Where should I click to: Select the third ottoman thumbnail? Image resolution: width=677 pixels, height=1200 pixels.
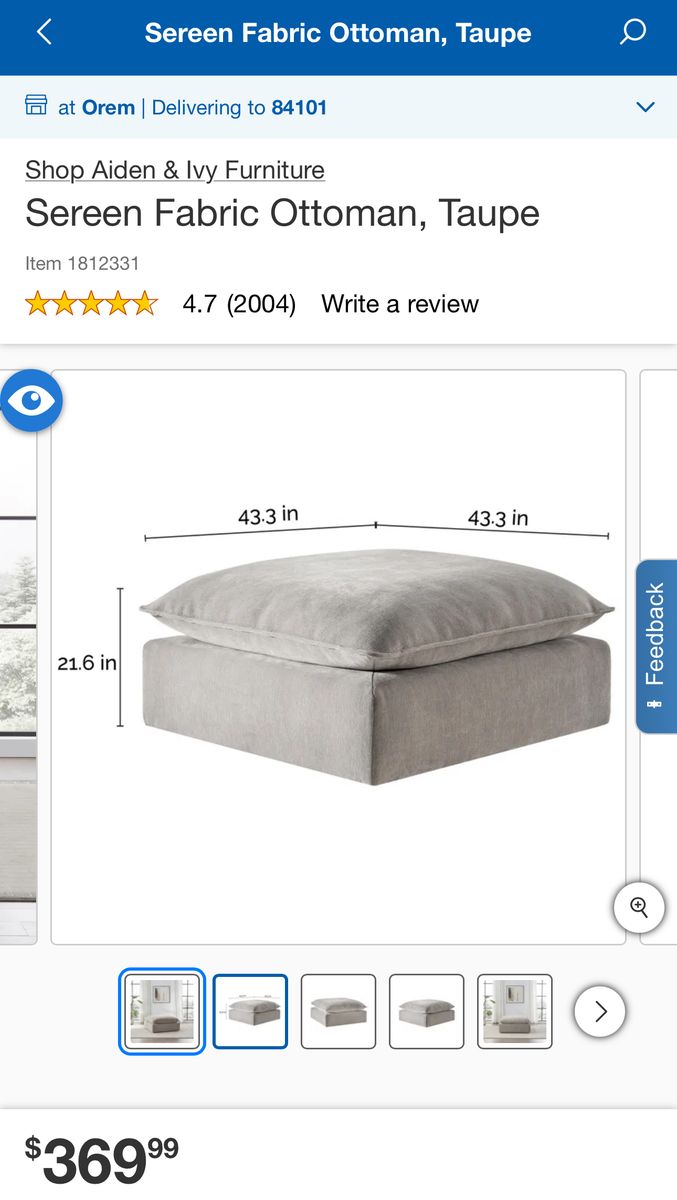click(x=338, y=1011)
